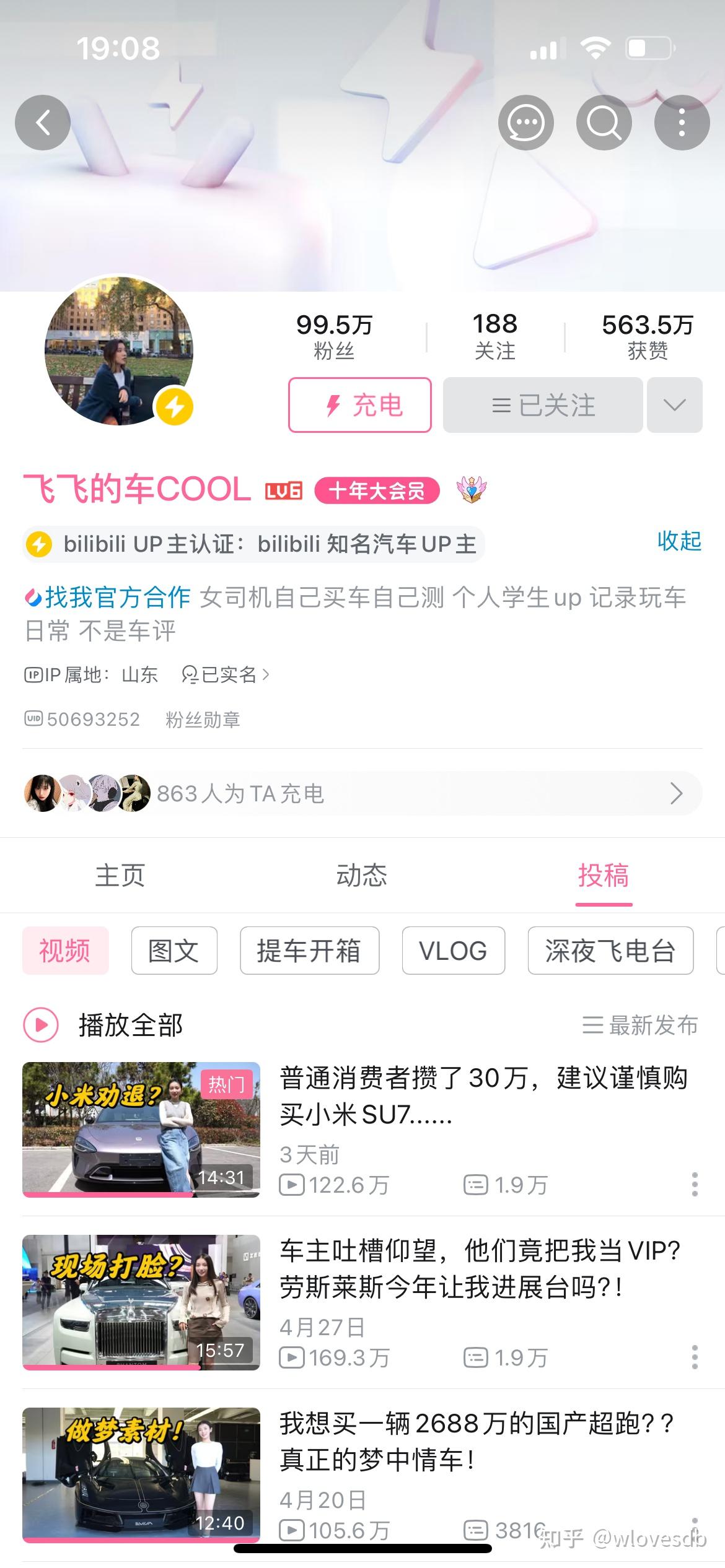Expand the dropdown next to 已关注
Image resolution: width=725 pixels, height=1568 pixels.
click(674, 405)
